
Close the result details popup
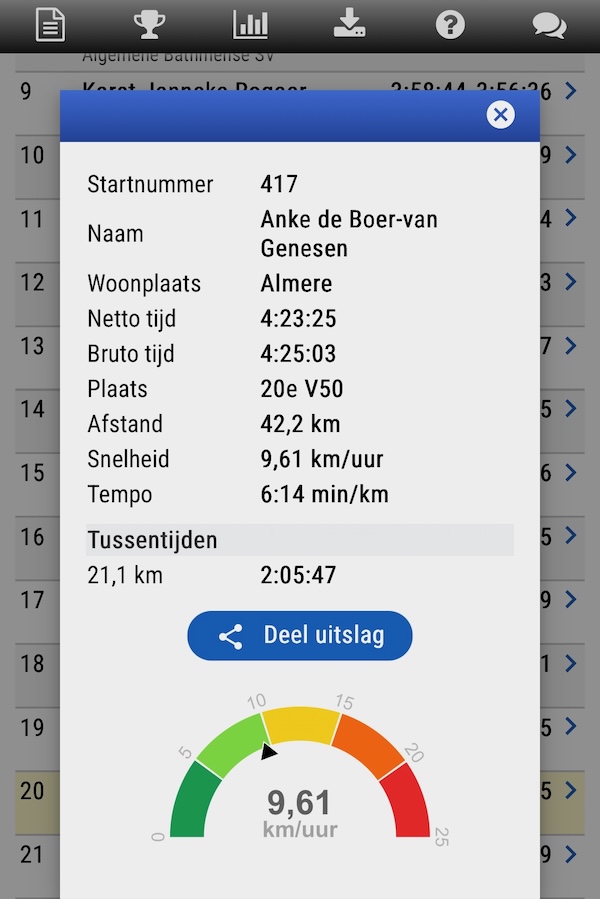pyautogui.click(x=501, y=115)
